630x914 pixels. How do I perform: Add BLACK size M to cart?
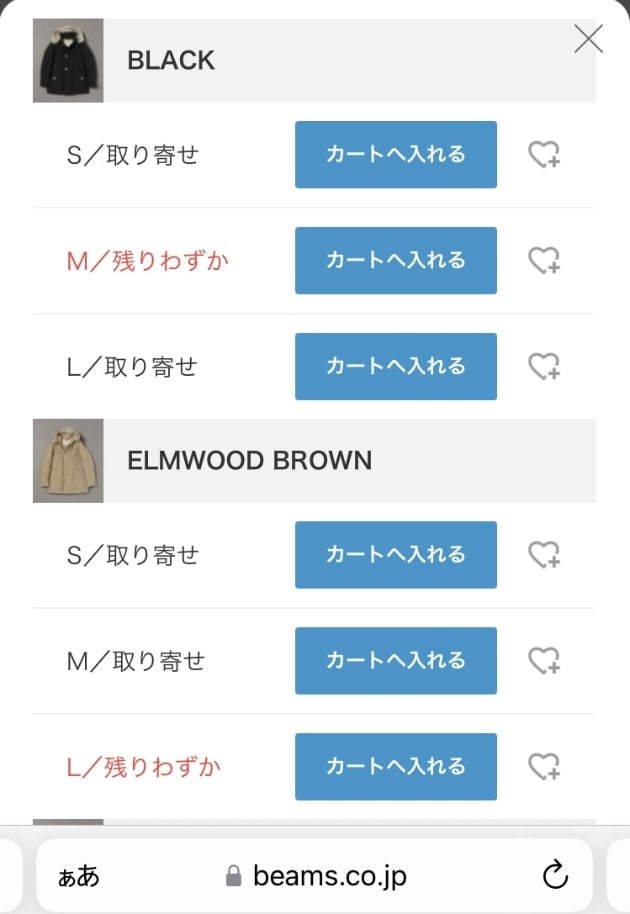click(395, 260)
